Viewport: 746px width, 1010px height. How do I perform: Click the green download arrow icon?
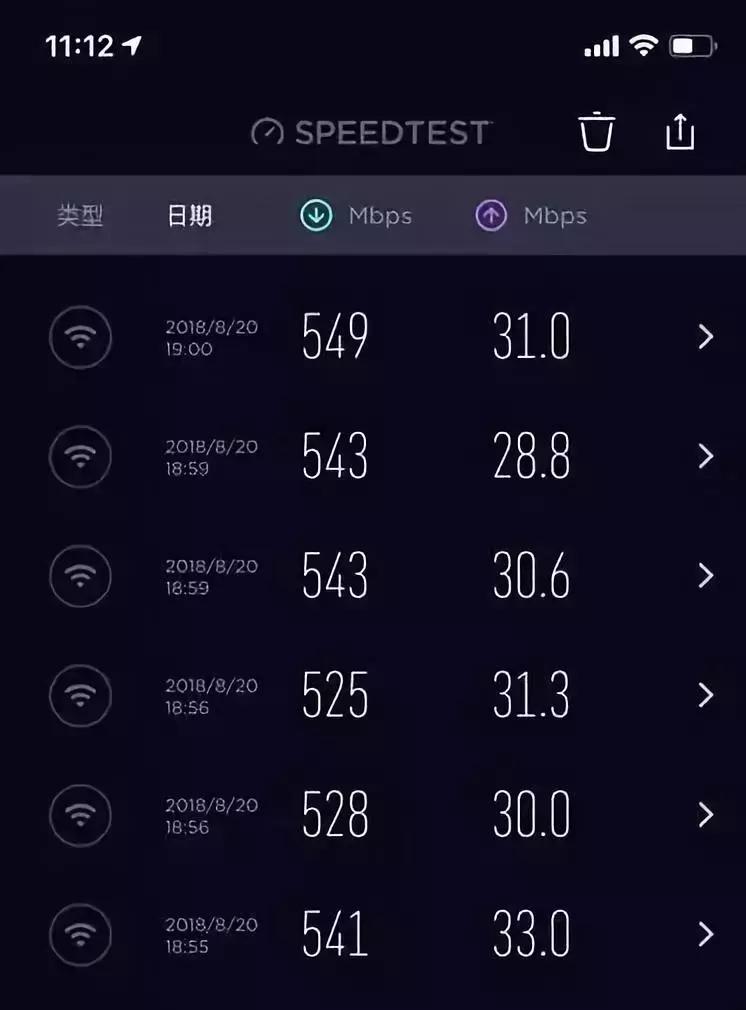click(315, 214)
